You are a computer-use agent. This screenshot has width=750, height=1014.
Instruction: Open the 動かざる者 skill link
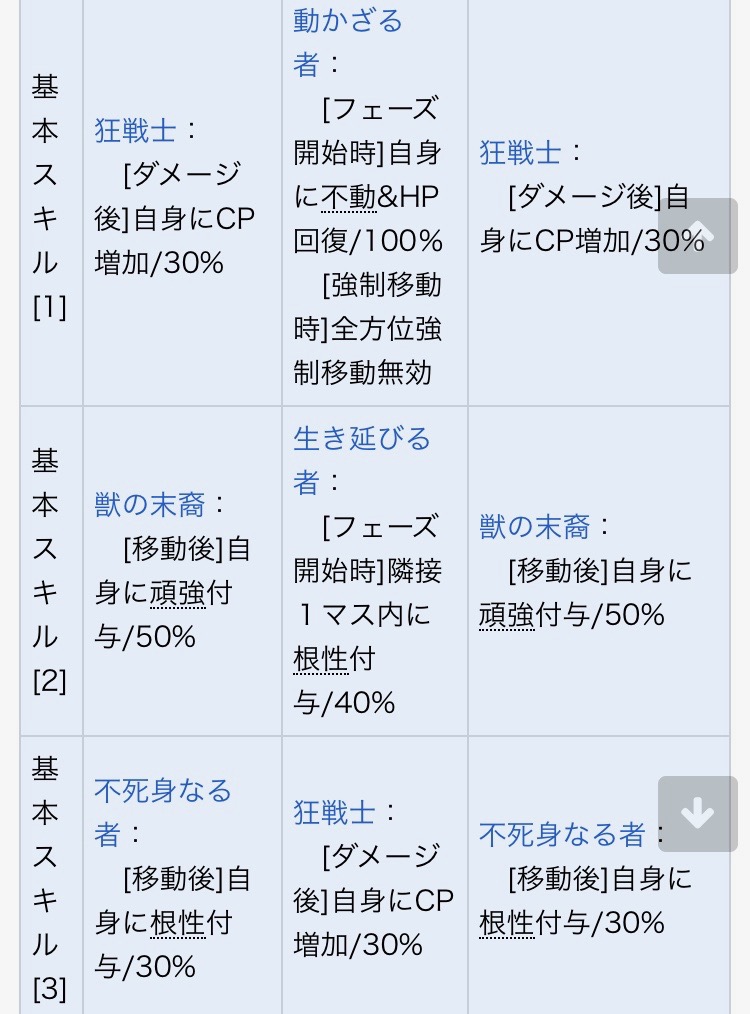coord(348,21)
